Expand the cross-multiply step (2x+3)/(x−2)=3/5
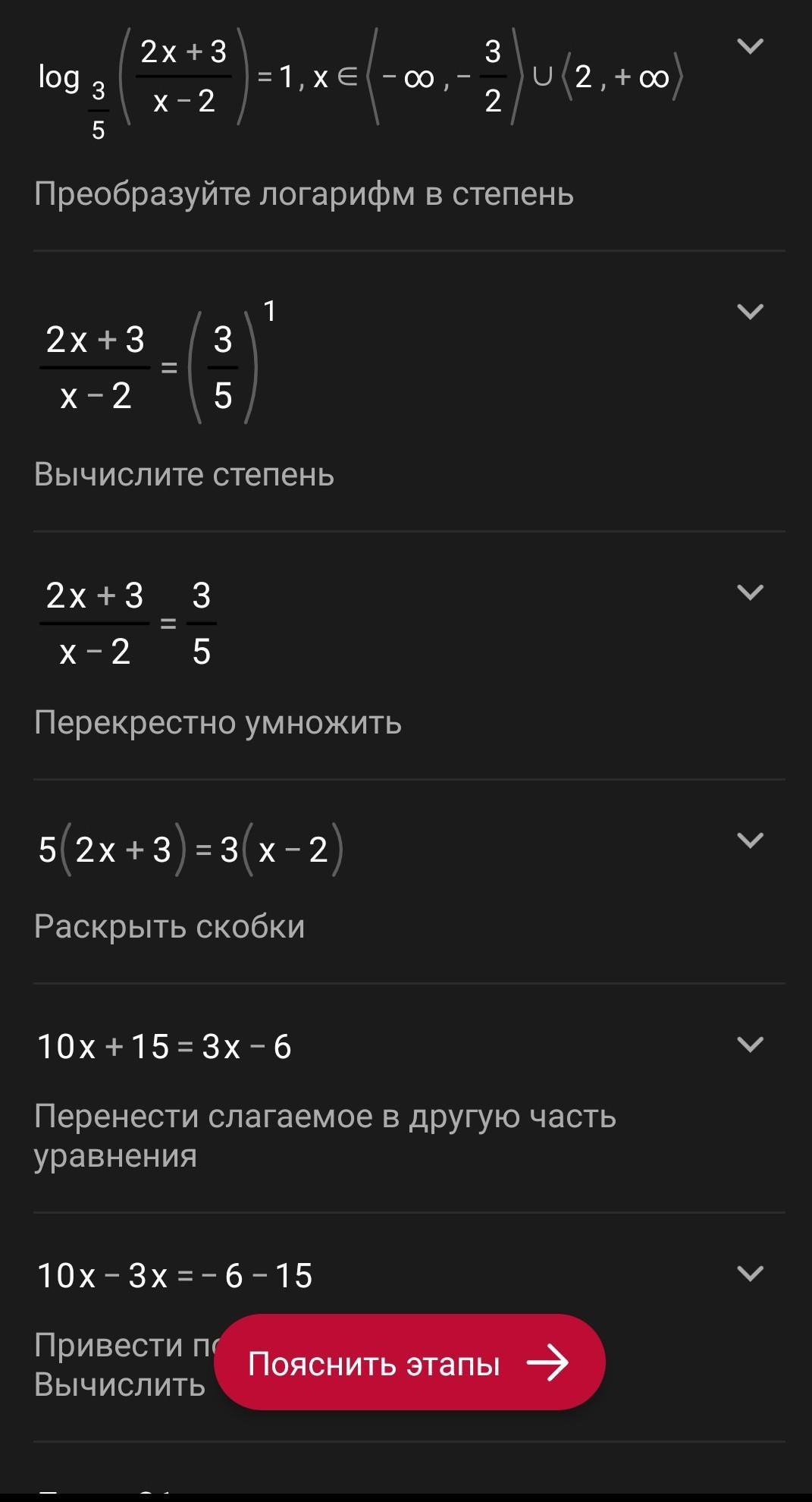The width and height of the screenshot is (812, 1502). coord(750,592)
